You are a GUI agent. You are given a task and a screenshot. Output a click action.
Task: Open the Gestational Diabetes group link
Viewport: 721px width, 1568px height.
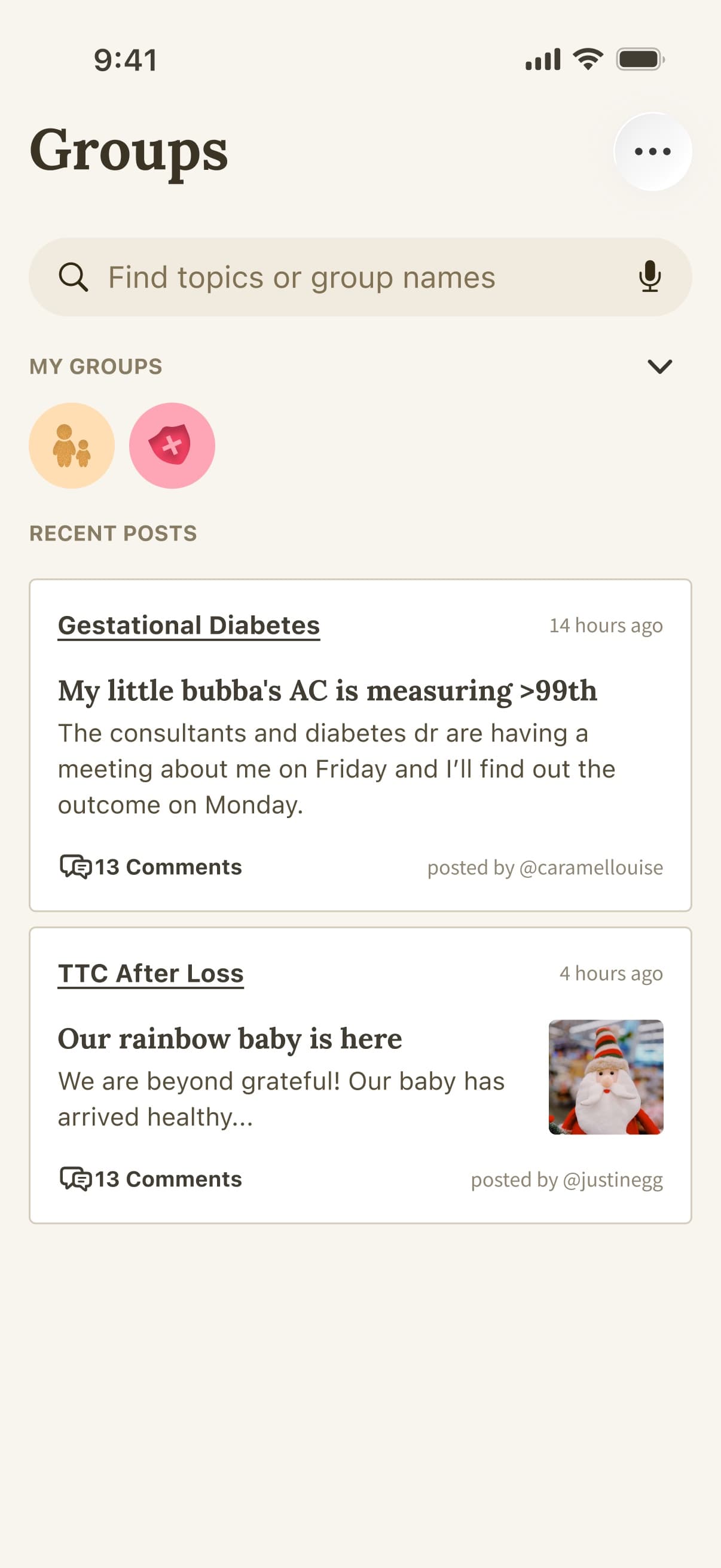(188, 626)
